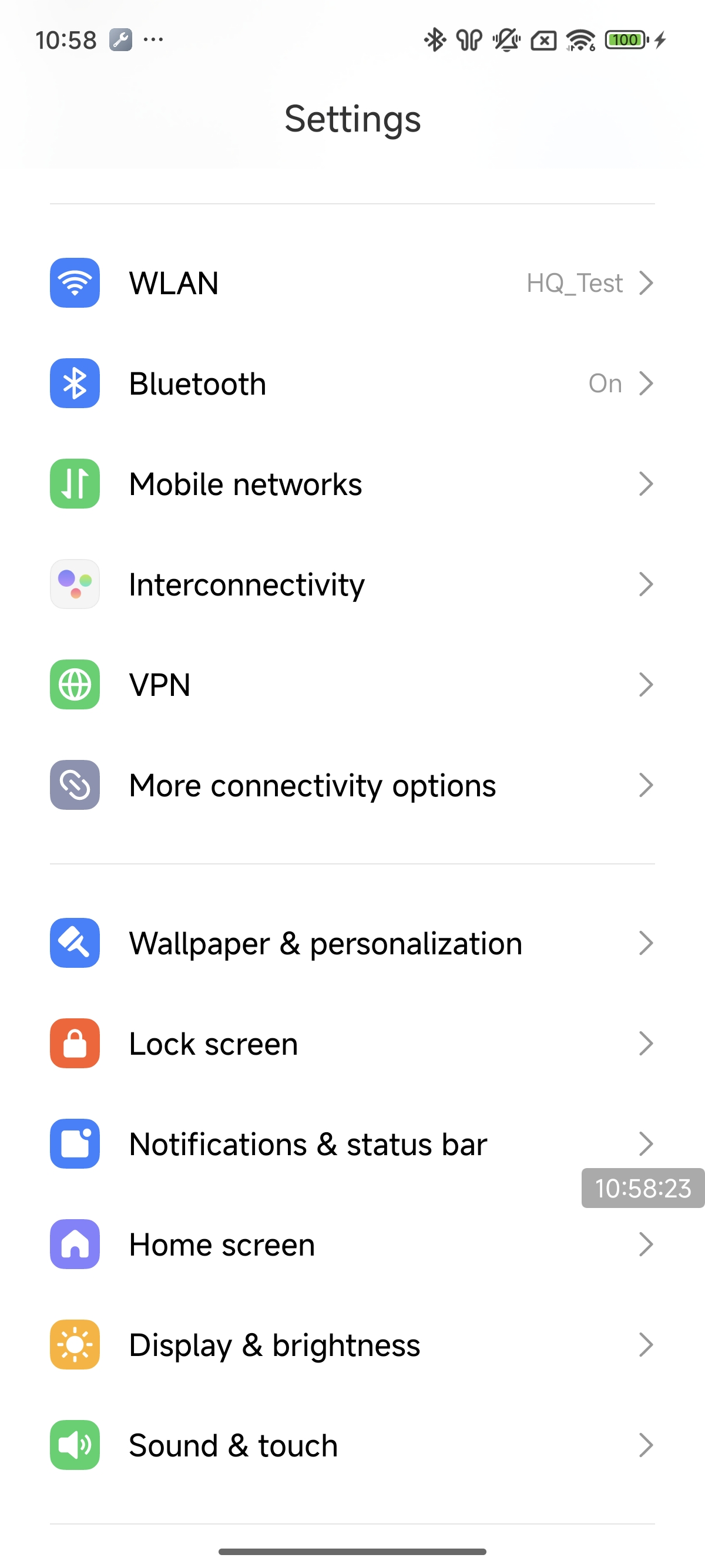Go to Mobile networks
The image size is (705, 1568).
click(x=352, y=484)
